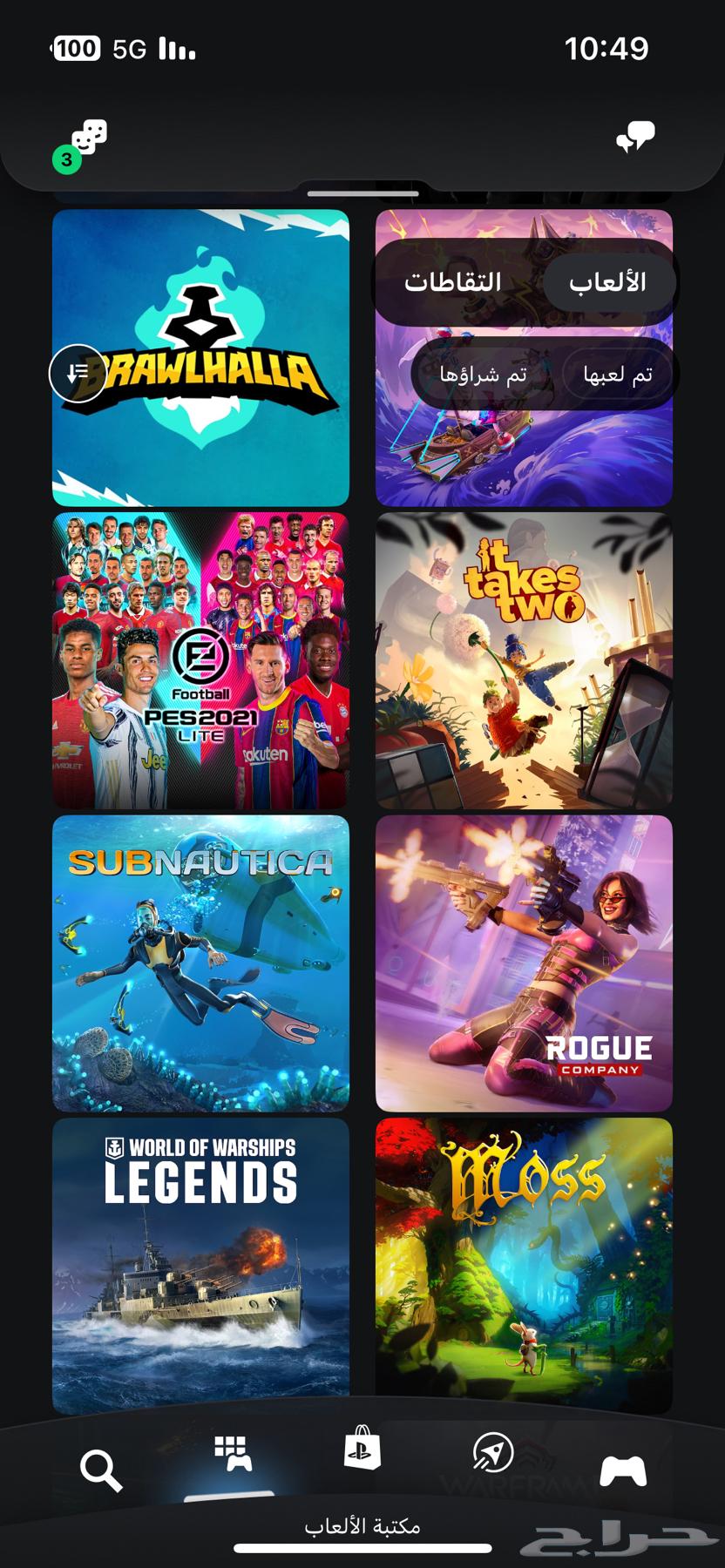
Task: Open the eFootball PES 2021 Lite tile
Action: pyautogui.click(x=200, y=660)
